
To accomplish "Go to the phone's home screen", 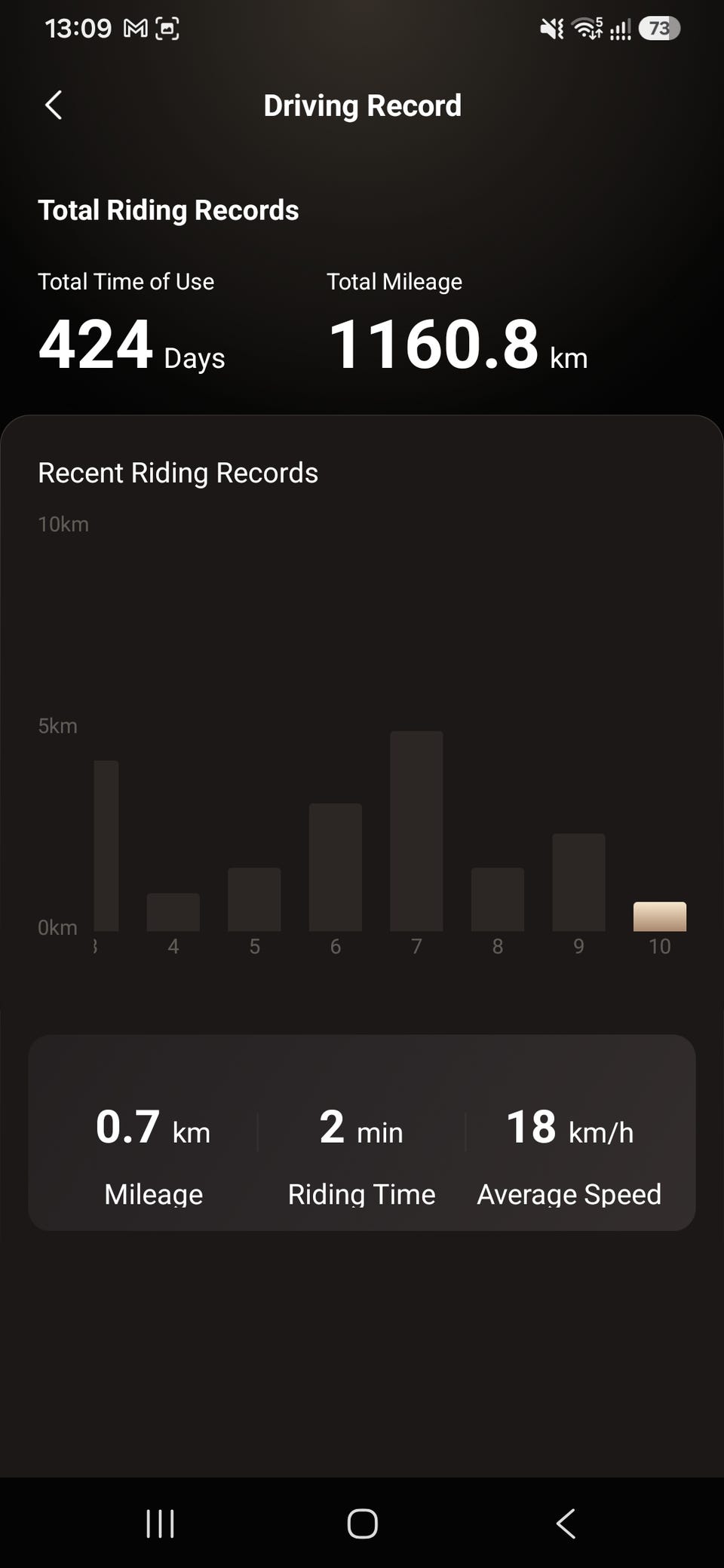I will (x=362, y=1524).
